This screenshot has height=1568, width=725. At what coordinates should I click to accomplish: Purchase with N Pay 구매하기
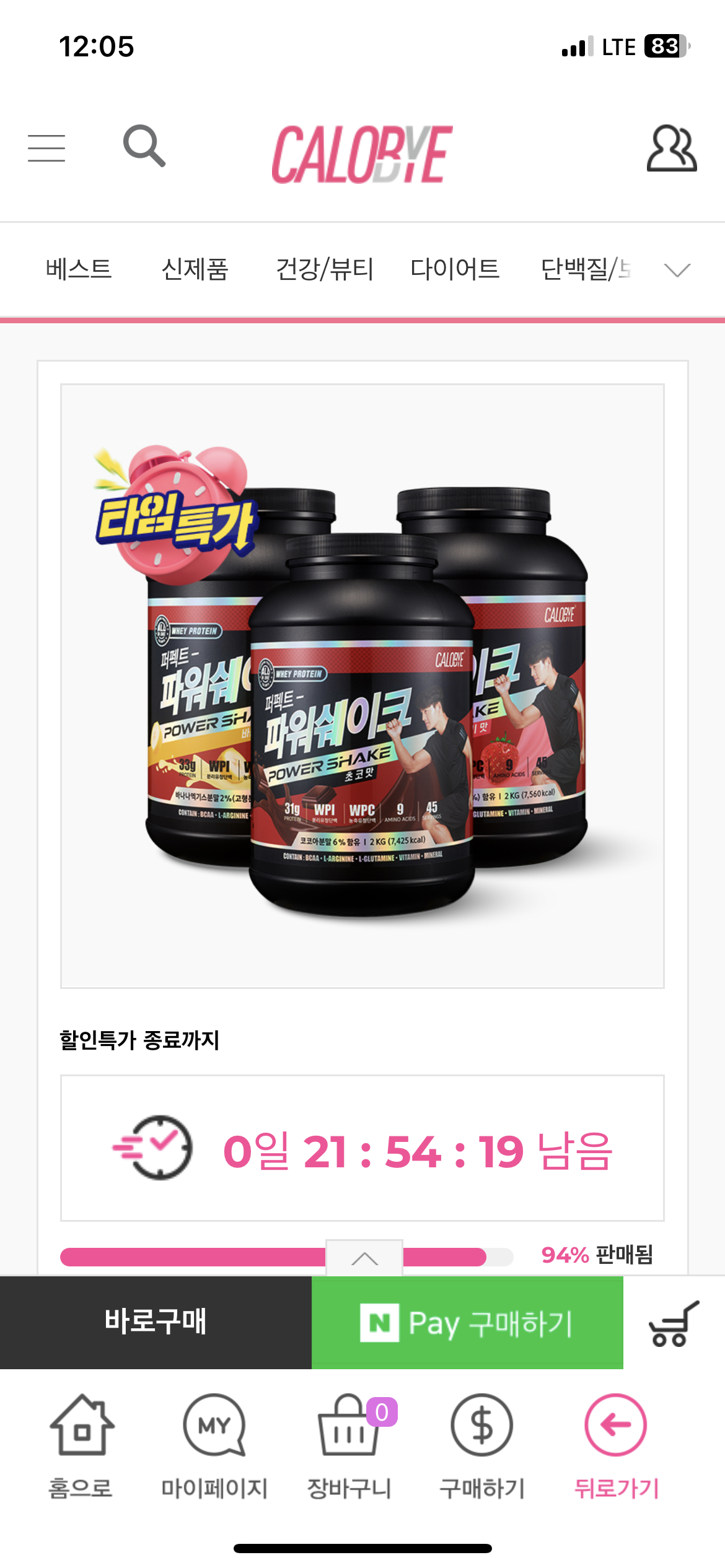point(467,1322)
